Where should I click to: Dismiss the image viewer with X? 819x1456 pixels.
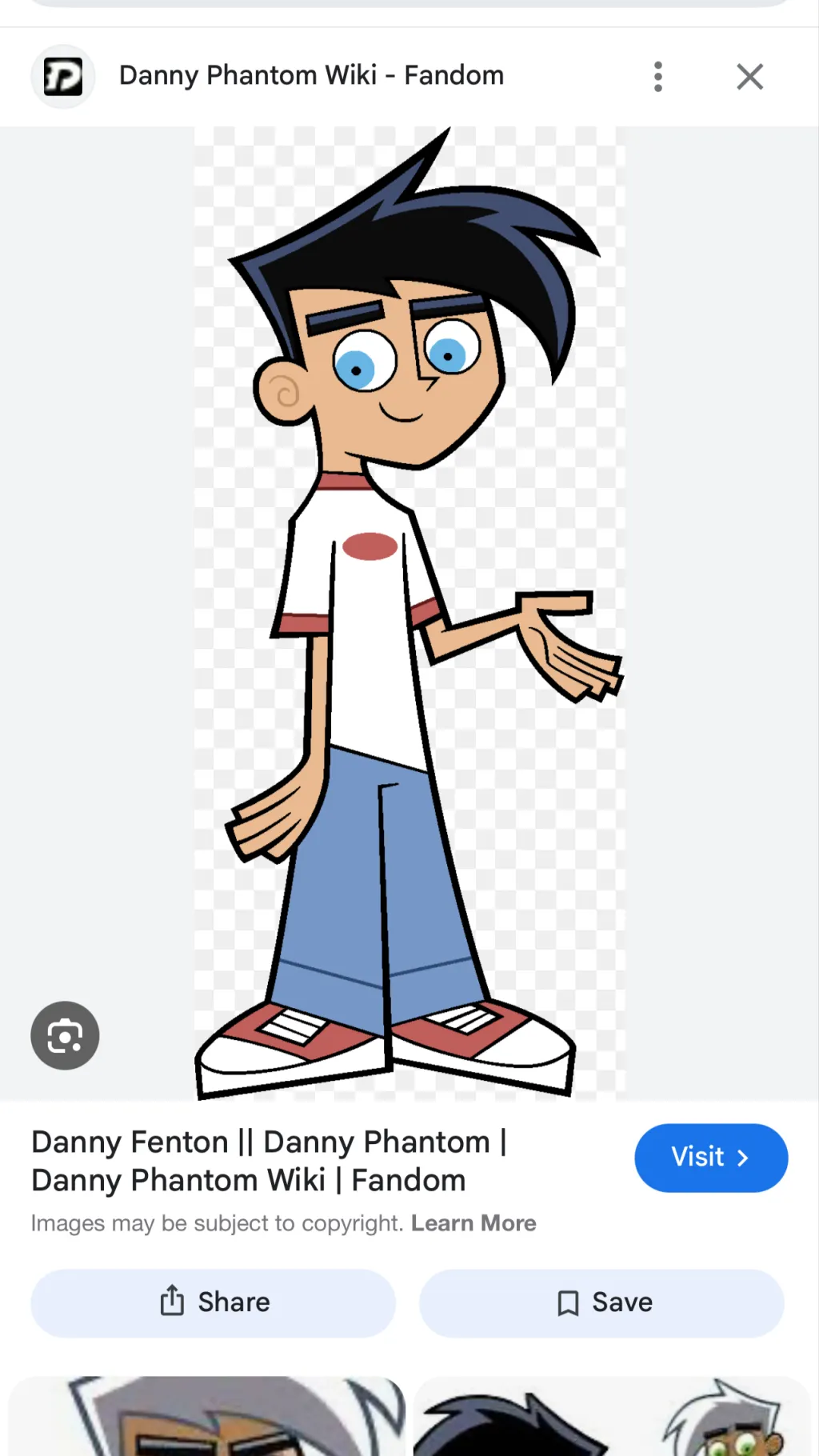(749, 76)
